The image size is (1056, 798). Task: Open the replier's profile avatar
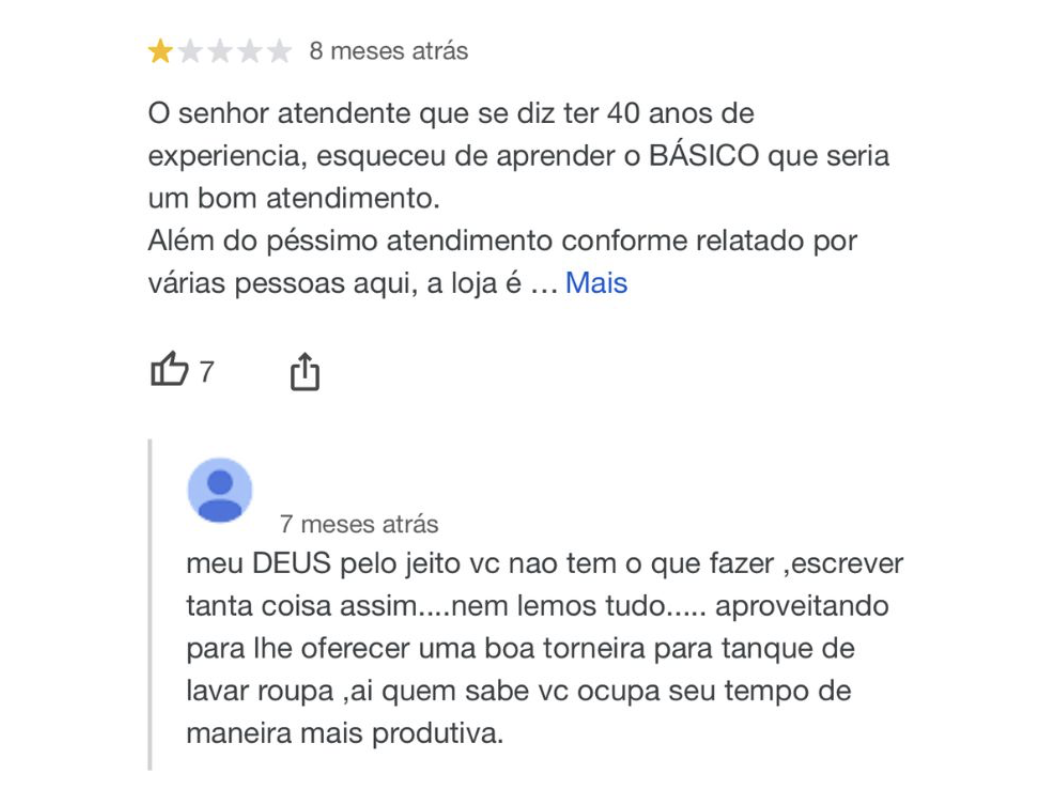pyautogui.click(x=220, y=490)
